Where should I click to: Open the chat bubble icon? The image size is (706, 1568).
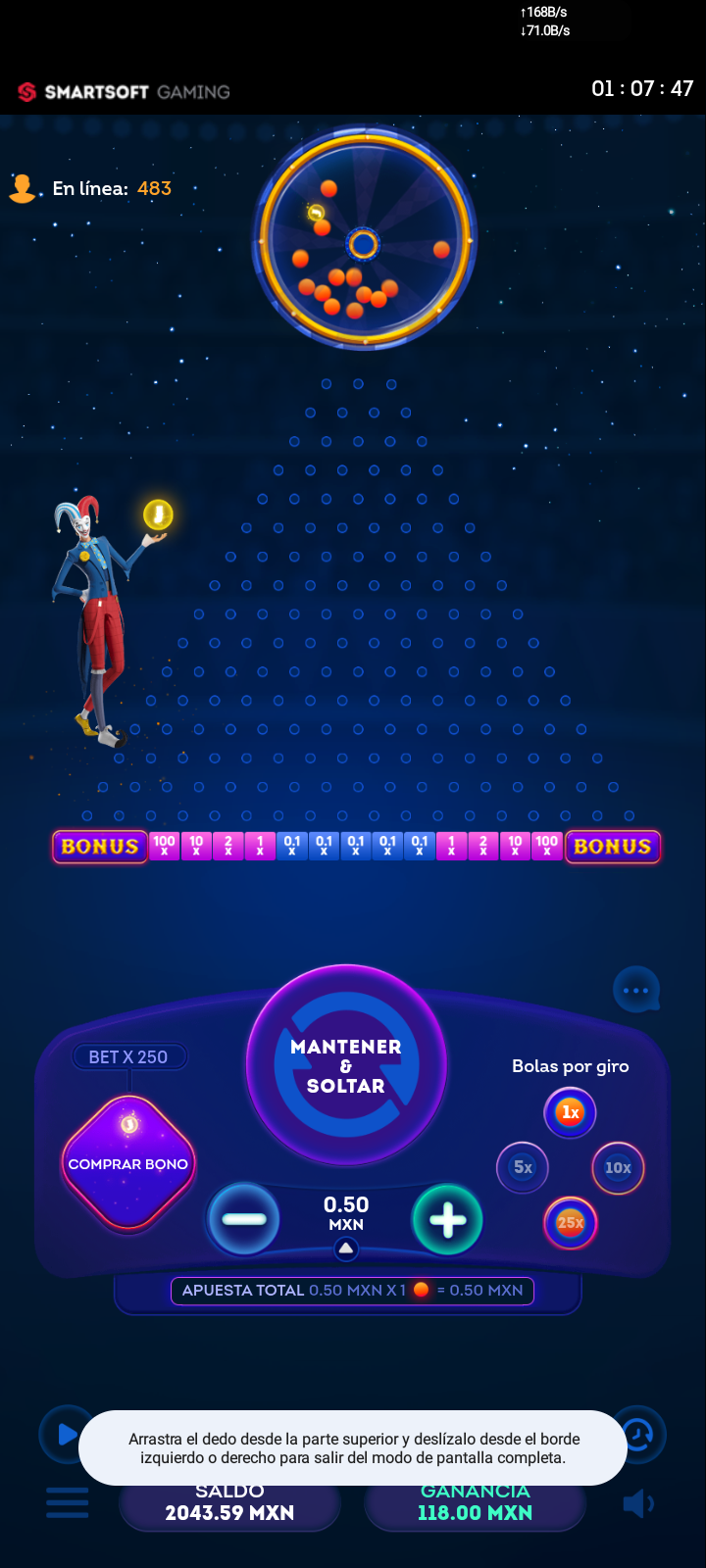click(635, 991)
